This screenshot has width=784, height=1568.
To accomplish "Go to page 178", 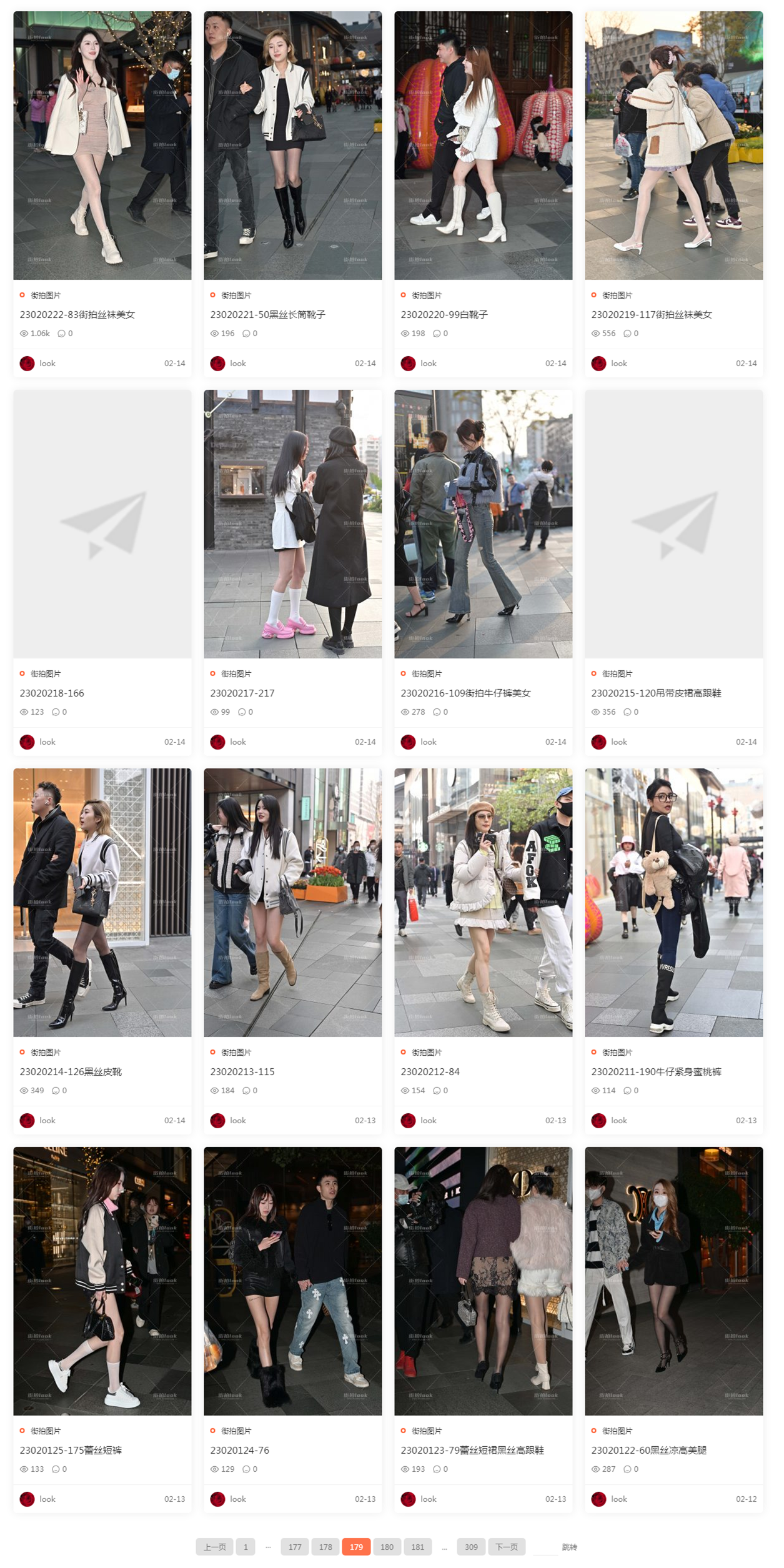I will tap(325, 1547).
